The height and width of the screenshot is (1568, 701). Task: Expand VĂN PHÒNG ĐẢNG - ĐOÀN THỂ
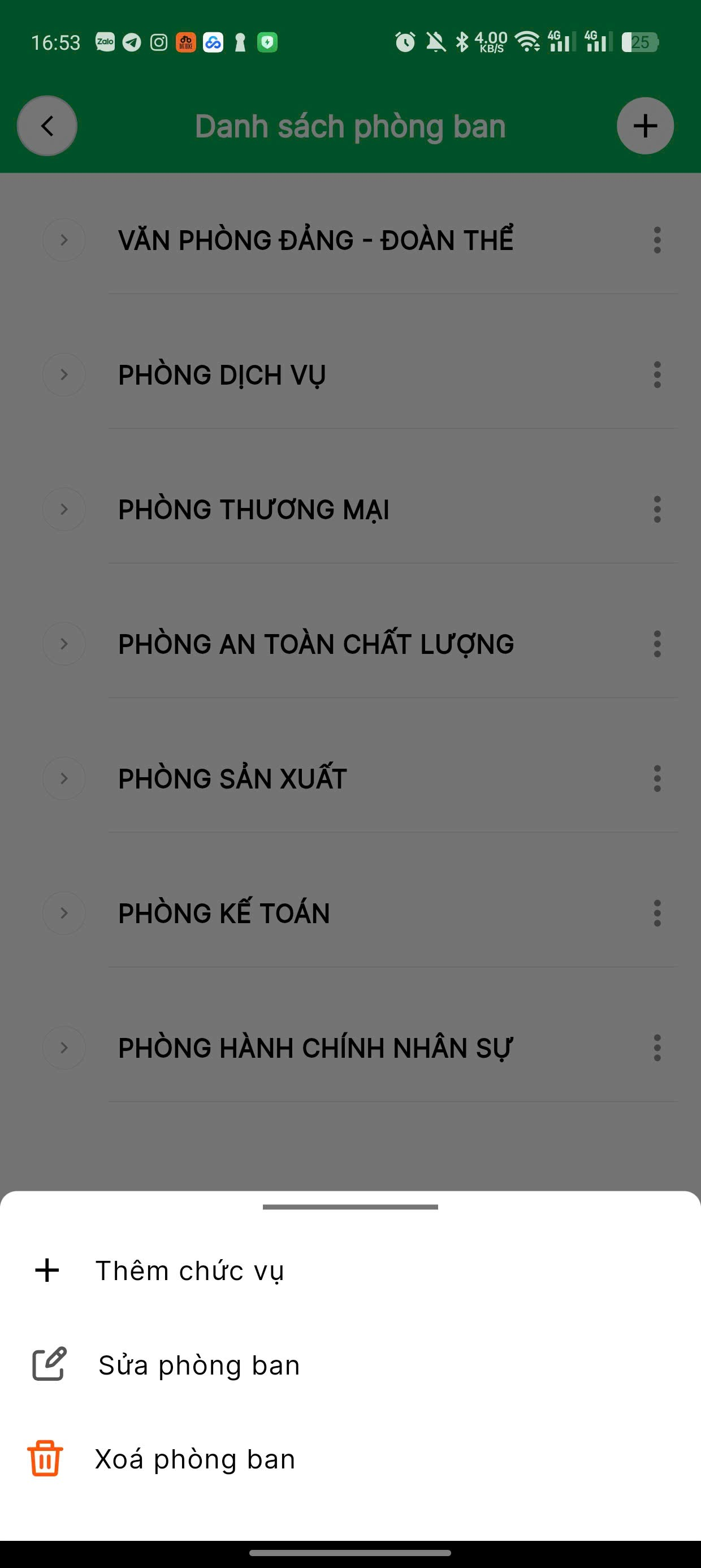tap(64, 240)
